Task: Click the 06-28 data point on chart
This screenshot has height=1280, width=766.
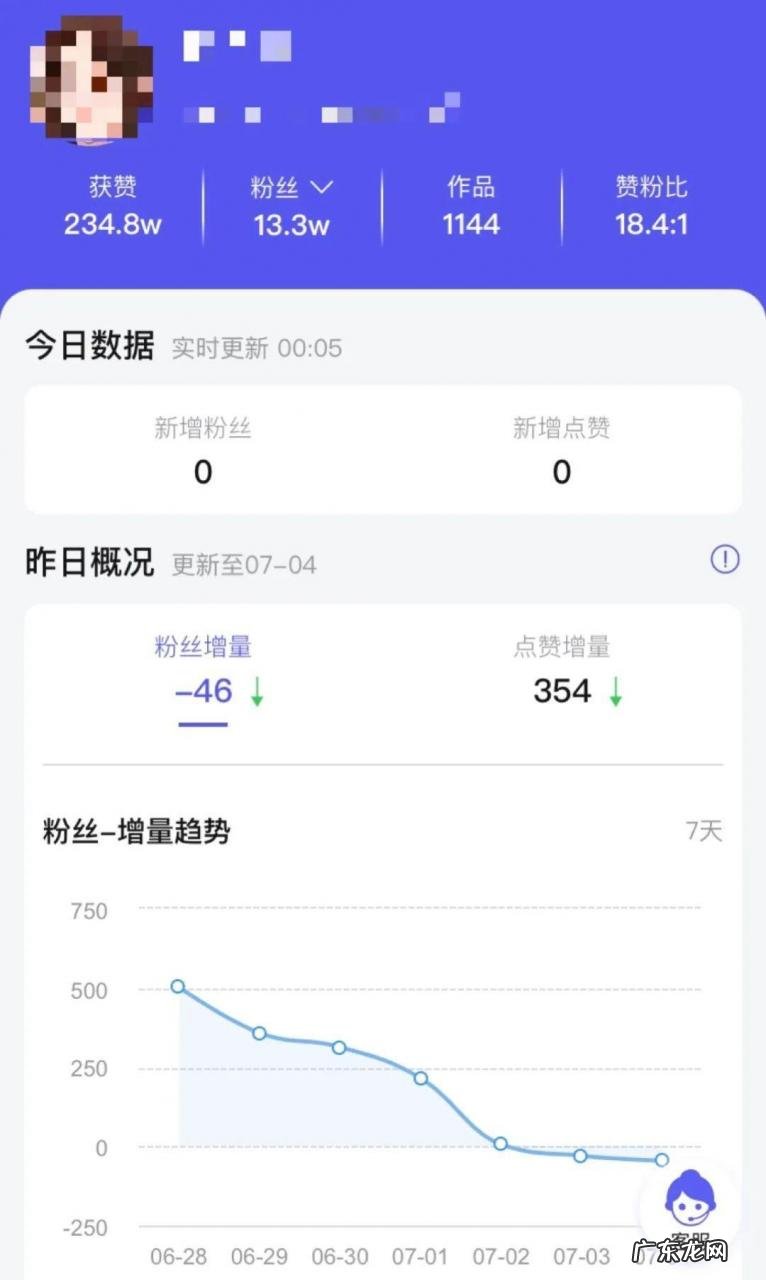Action: tap(179, 986)
